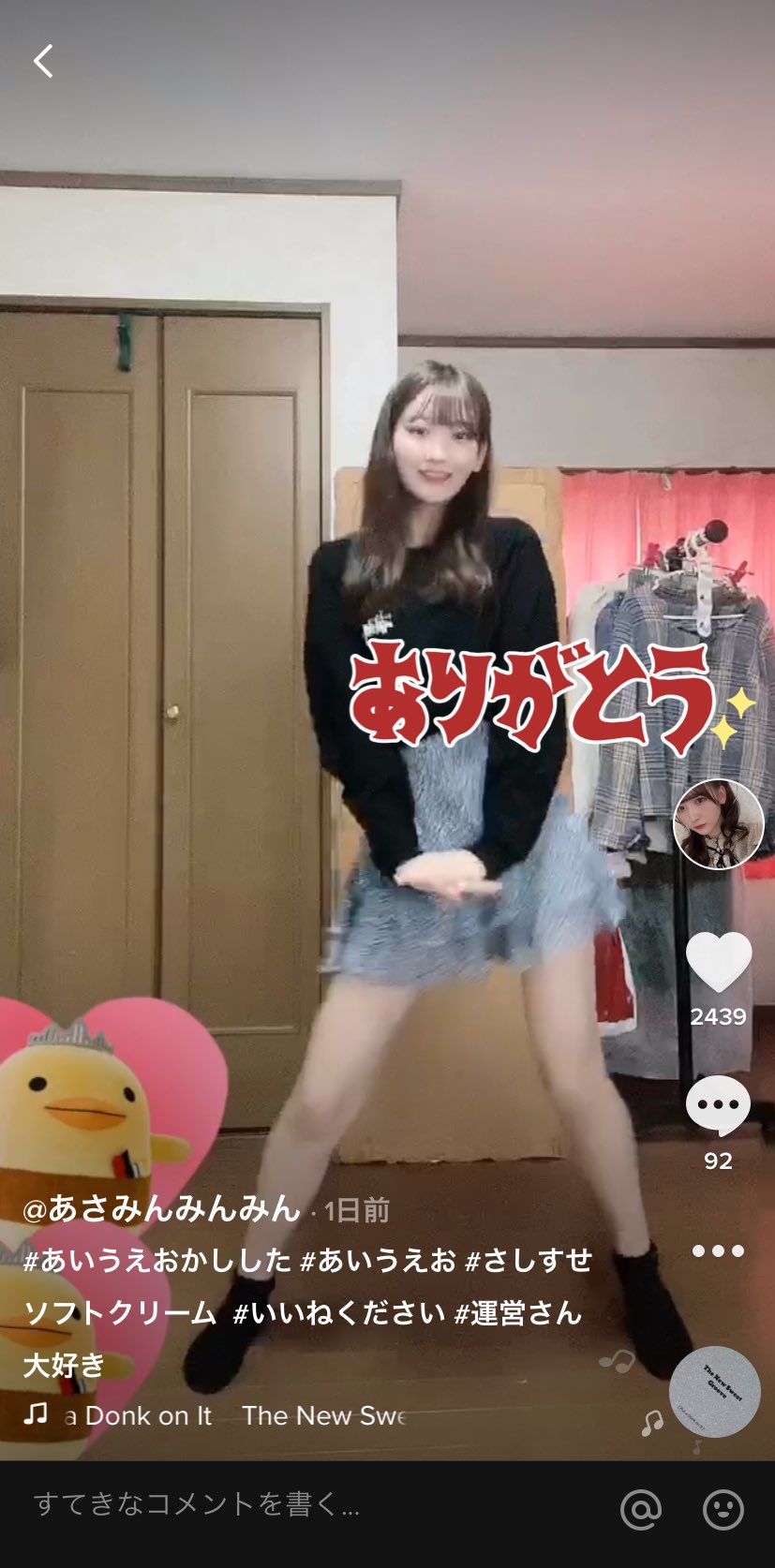Screen dimensions: 775x1568
Task: Open the spinning music disc
Action: tap(714, 1392)
